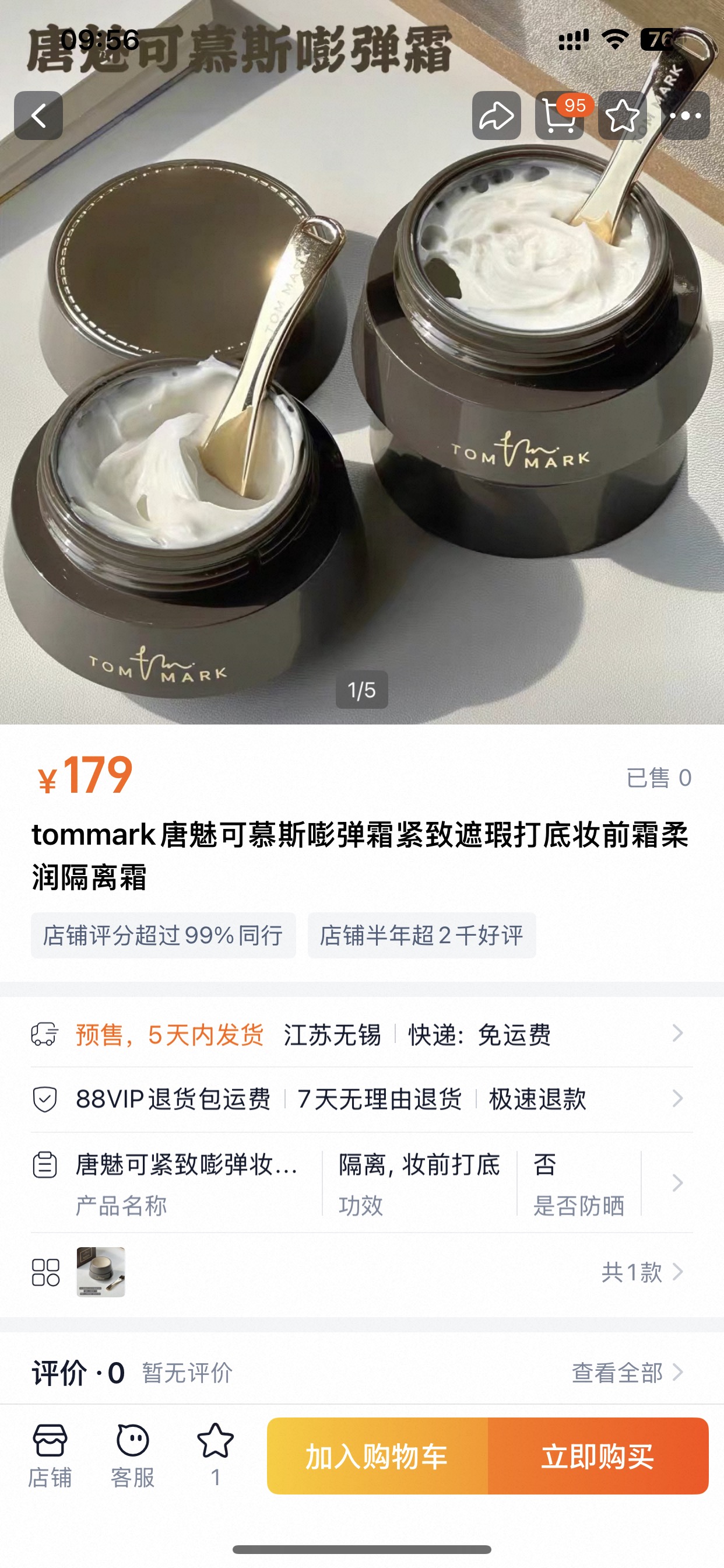
Task: Add the item with 加入购物车
Action: click(377, 1456)
